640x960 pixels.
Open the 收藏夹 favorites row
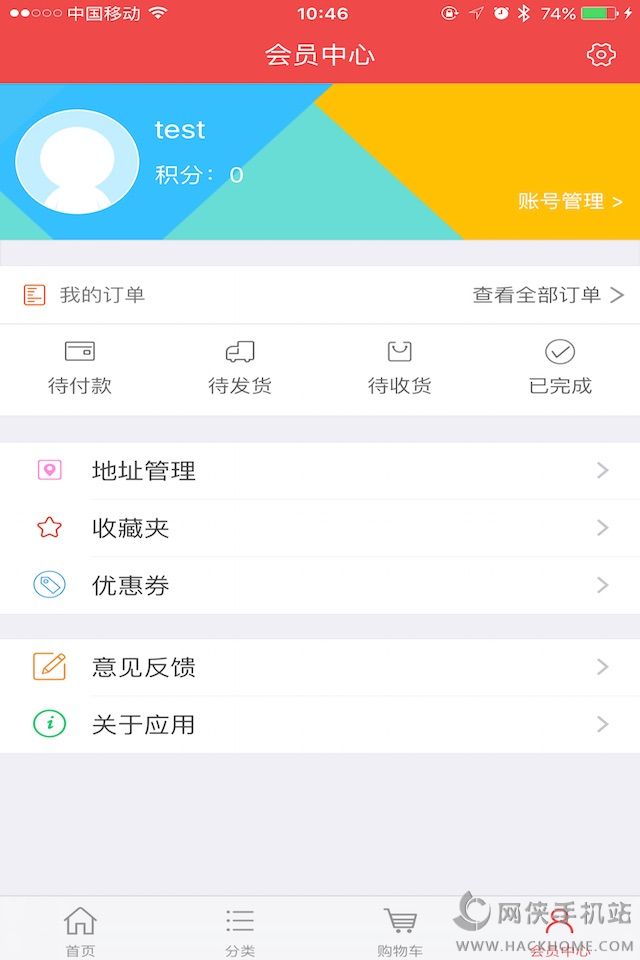(320, 528)
